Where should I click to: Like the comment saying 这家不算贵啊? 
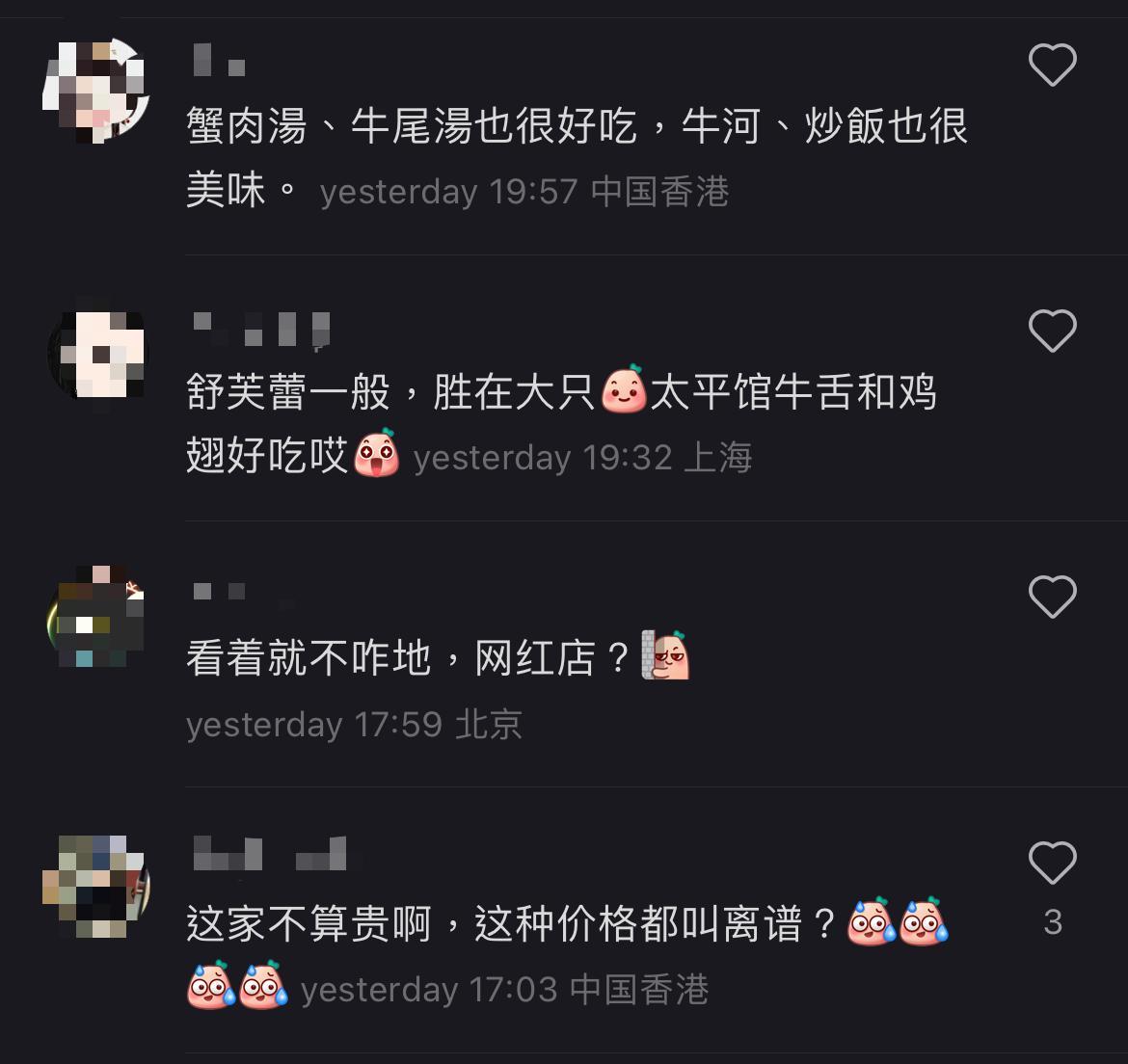[x=1052, y=863]
